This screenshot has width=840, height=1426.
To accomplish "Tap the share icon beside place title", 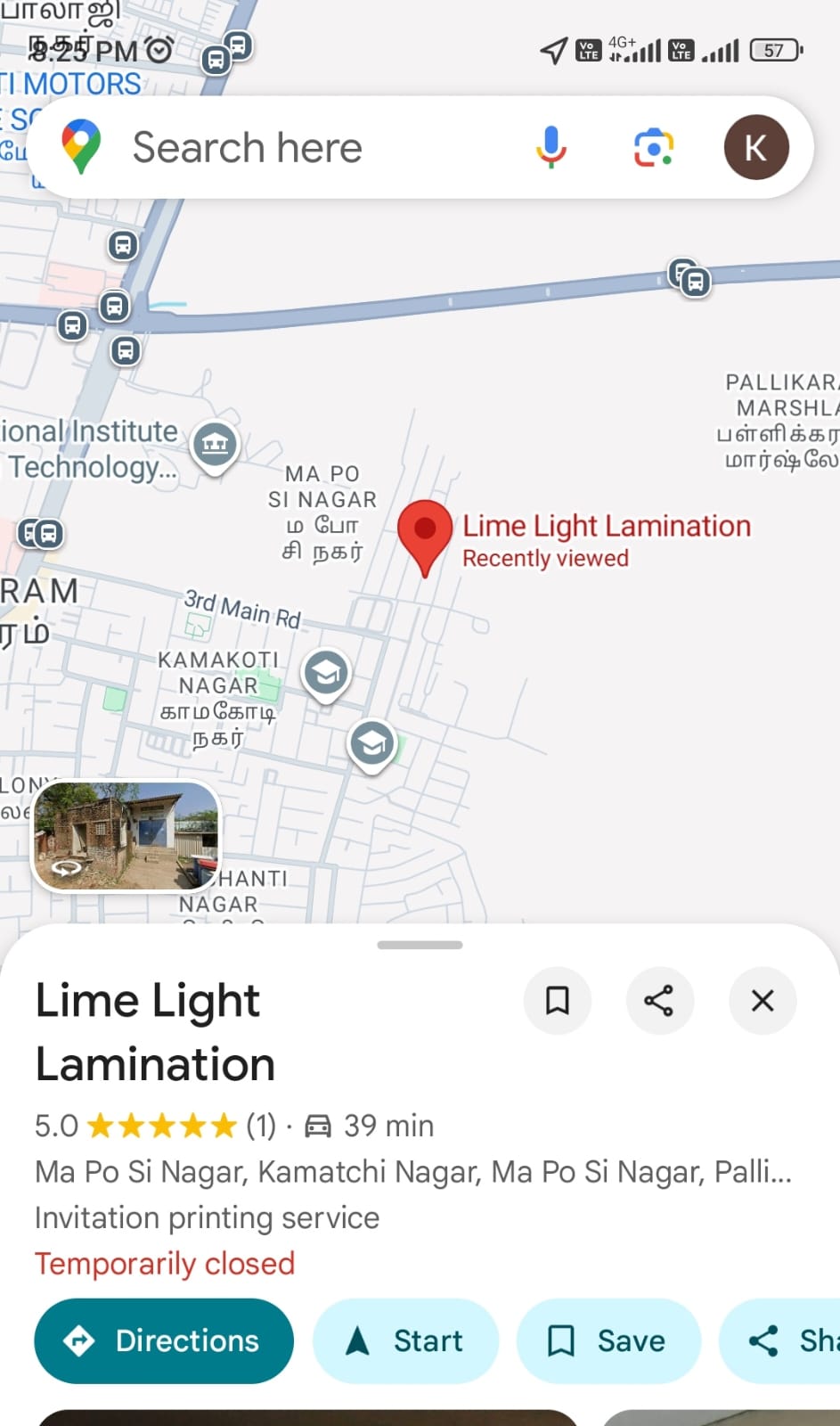I will coord(659,1001).
